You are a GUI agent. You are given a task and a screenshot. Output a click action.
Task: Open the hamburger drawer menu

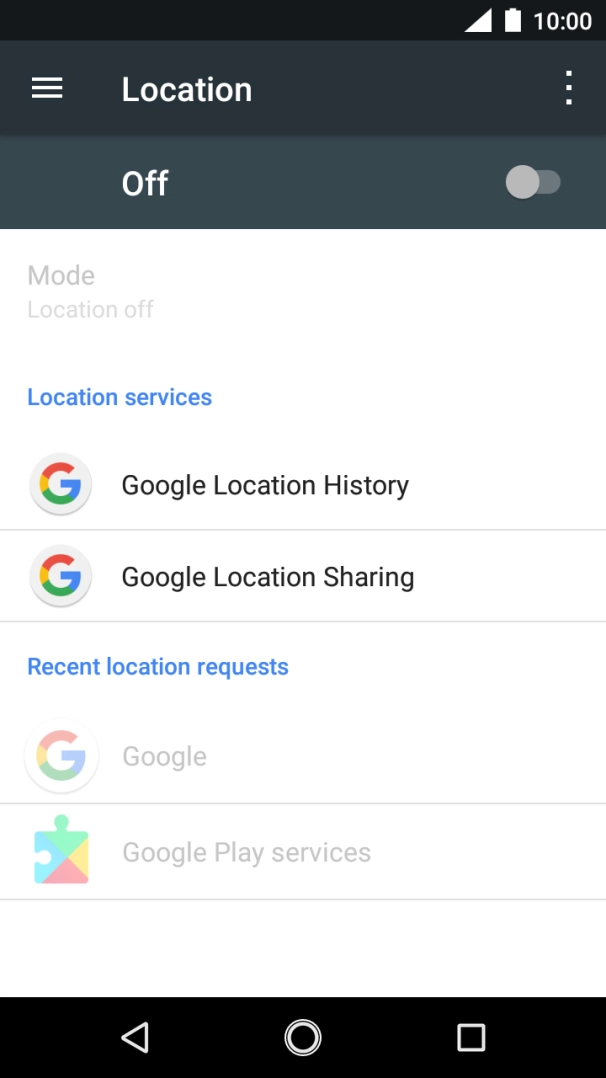coord(47,88)
